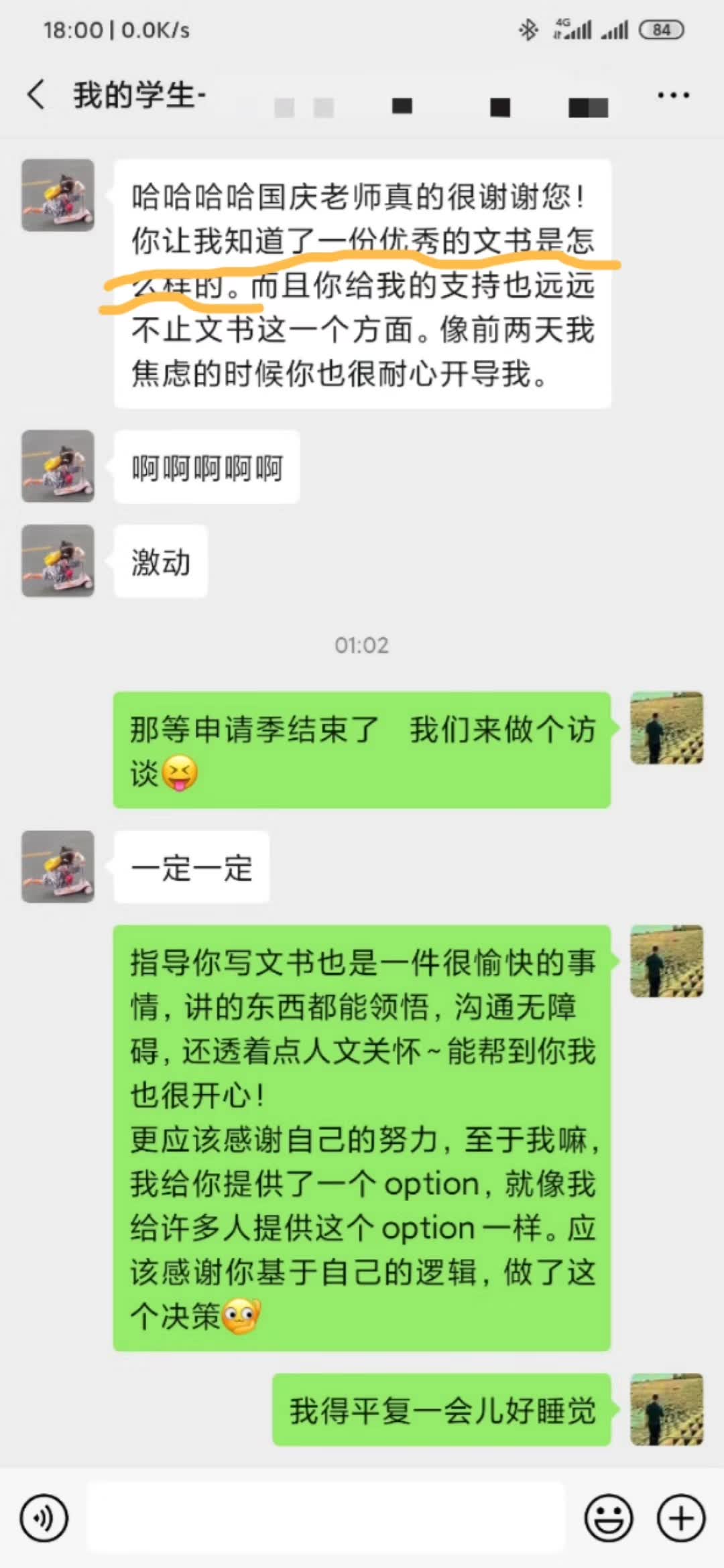This screenshot has height=1568, width=724.
Task: Open the plus attachments menu
Action: (x=681, y=1518)
